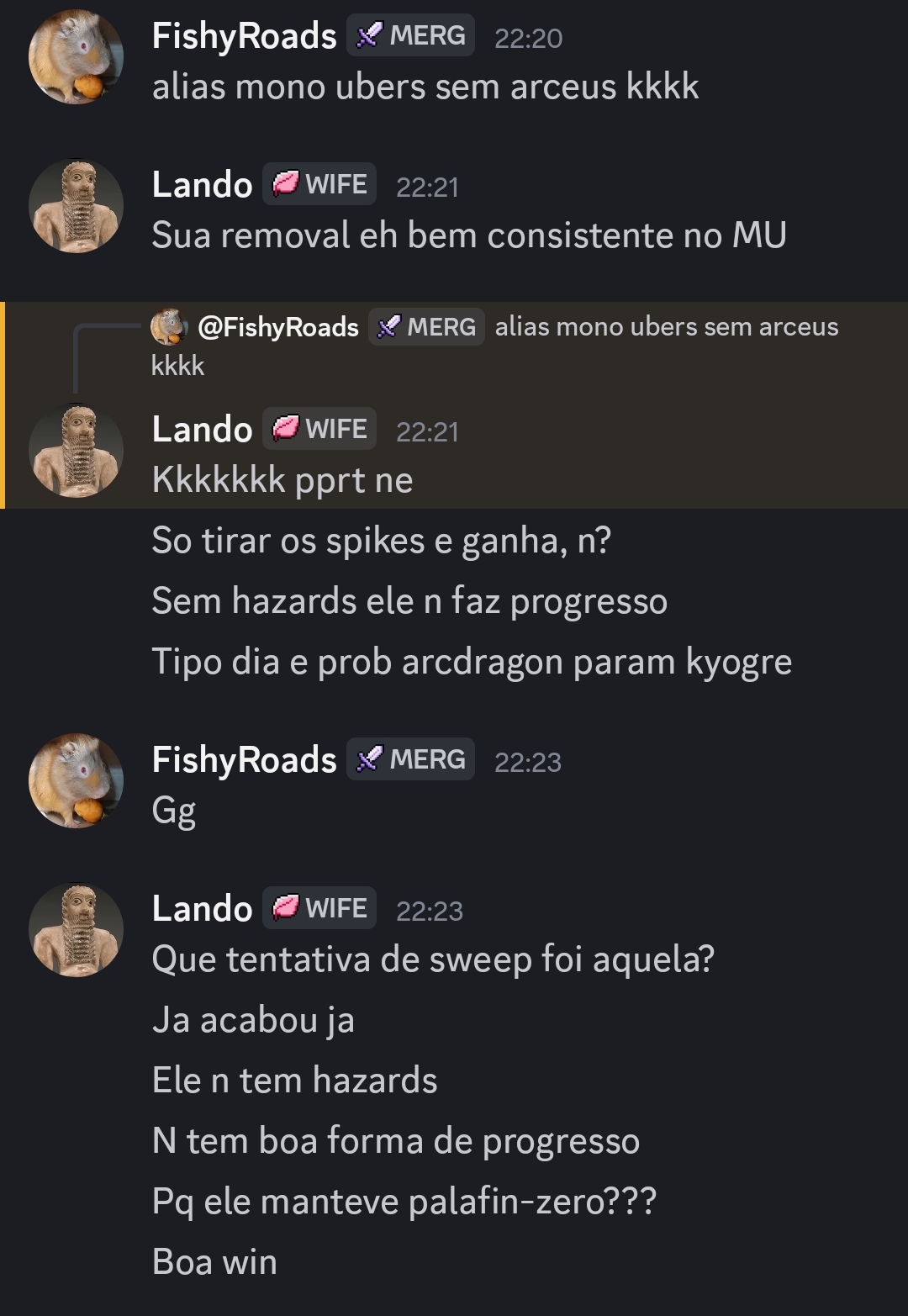Open FishyRoads' avatar next to the "Gg" message
This screenshot has height=1316, width=908.
(x=76, y=781)
